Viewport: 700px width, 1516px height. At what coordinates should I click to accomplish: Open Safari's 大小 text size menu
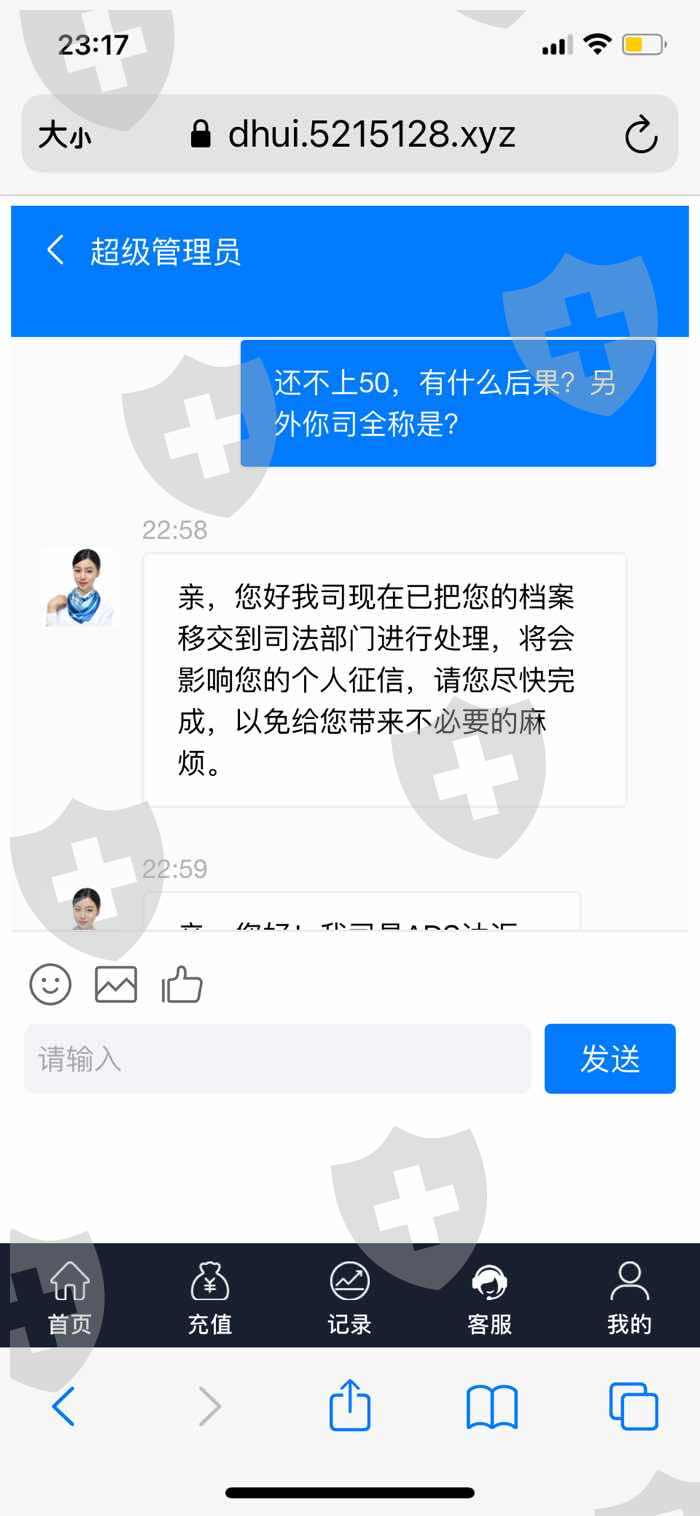pos(64,135)
